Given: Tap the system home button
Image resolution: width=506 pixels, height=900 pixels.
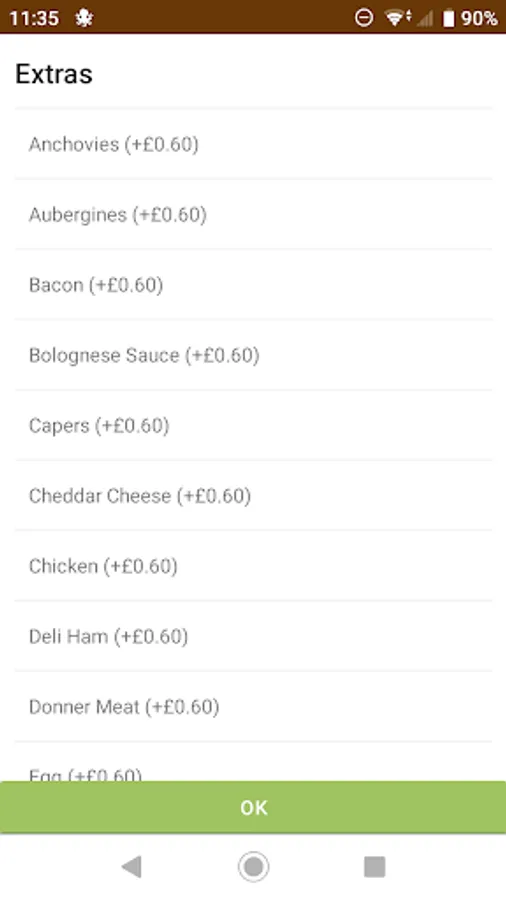Looking at the screenshot, I should pos(253,867).
